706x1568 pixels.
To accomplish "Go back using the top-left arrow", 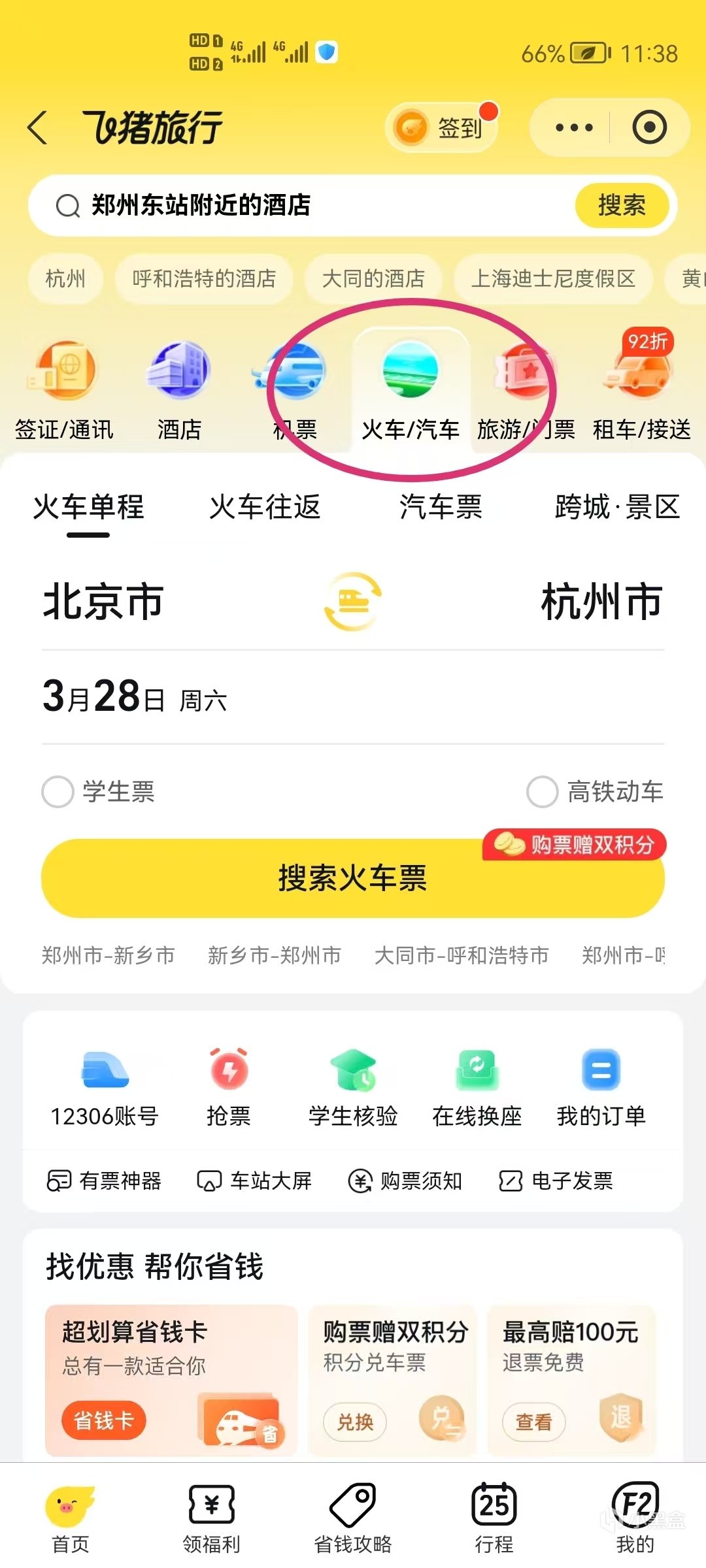I will pyautogui.click(x=38, y=127).
